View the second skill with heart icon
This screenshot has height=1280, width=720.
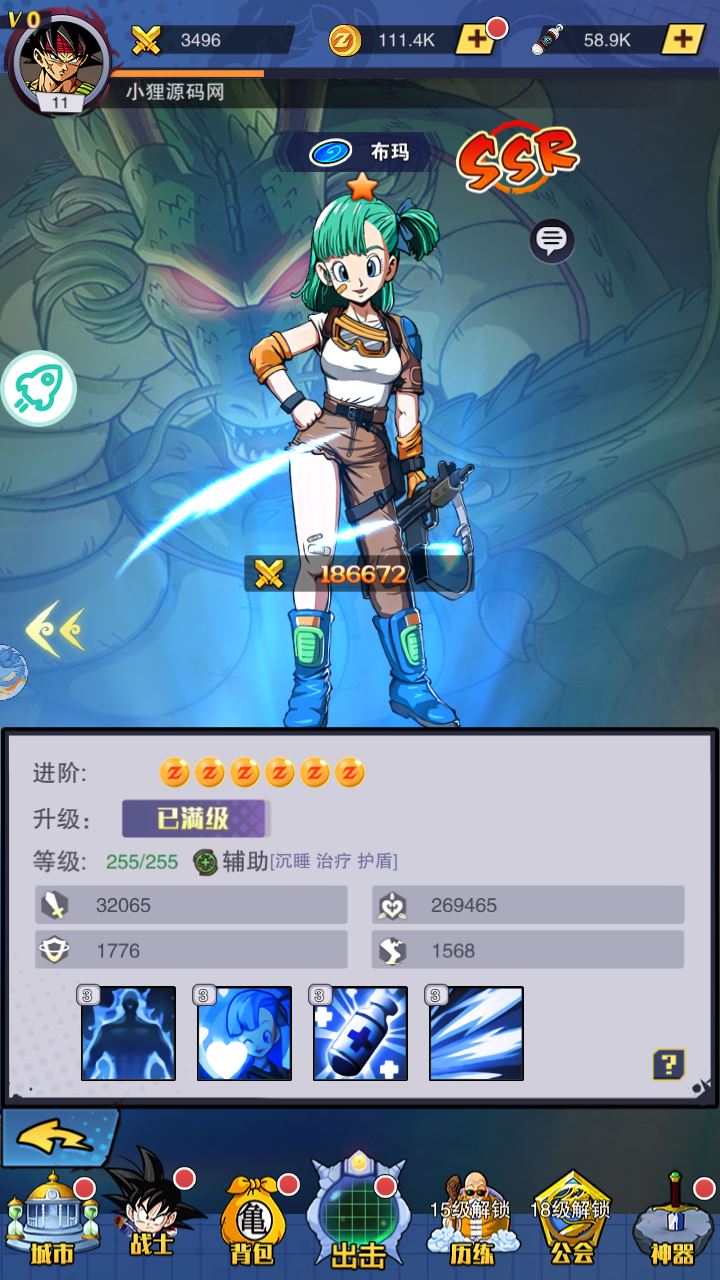[245, 1034]
